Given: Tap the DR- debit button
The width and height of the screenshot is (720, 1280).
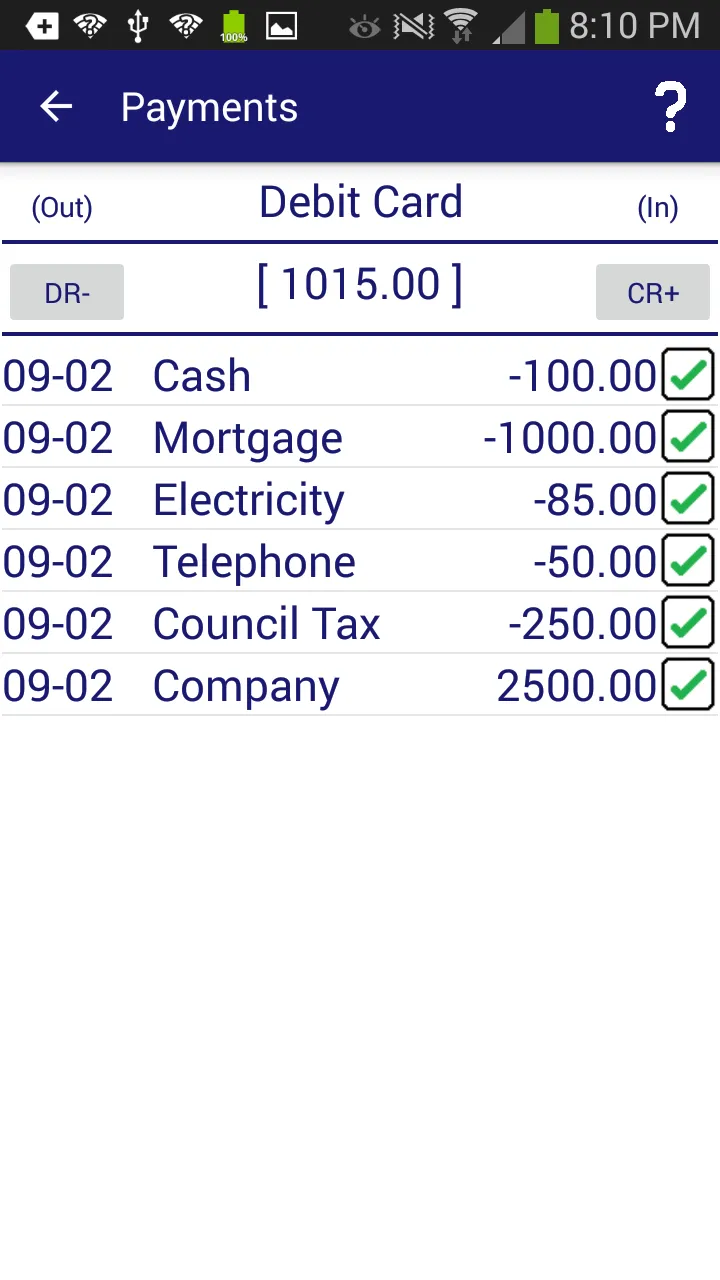Looking at the screenshot, I should [67, 293].
